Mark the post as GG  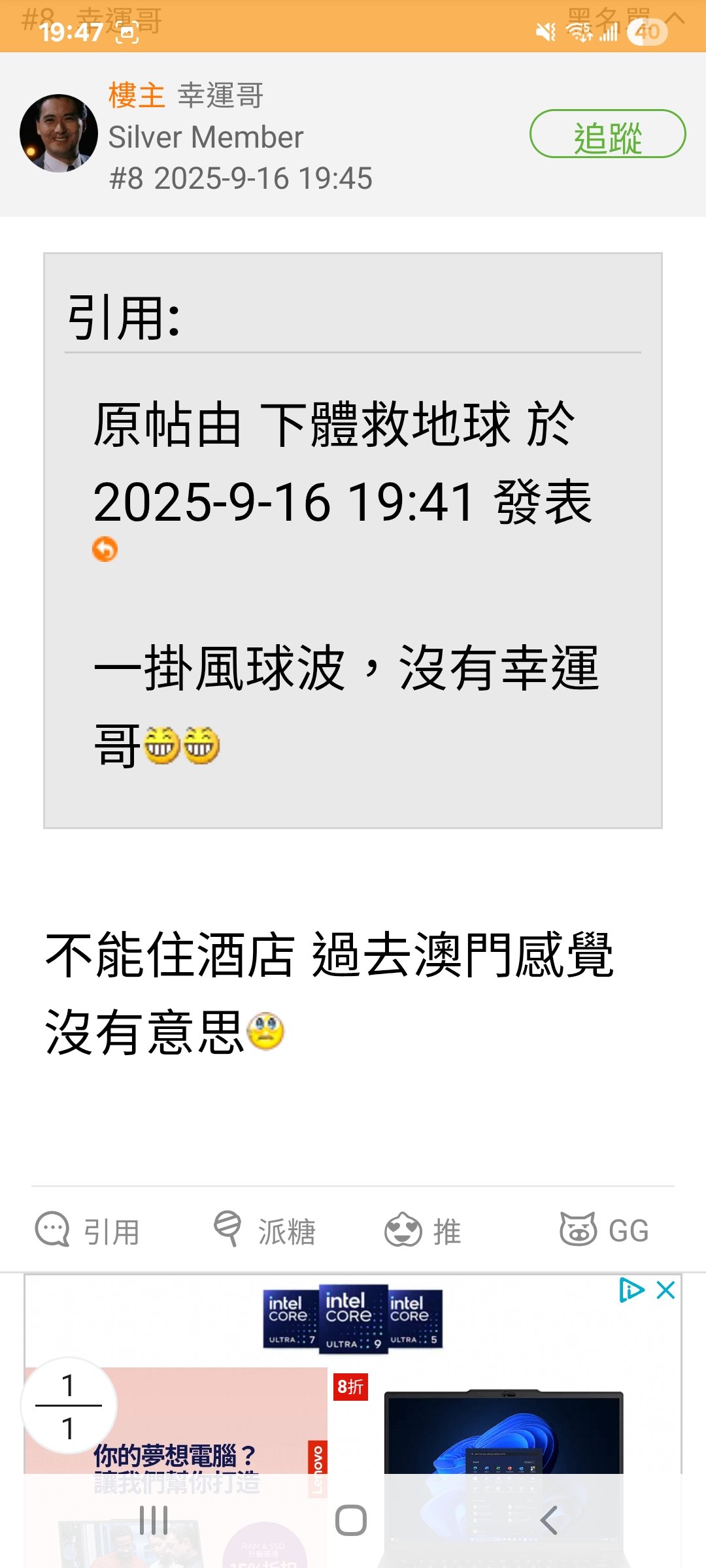[604, 1231]
